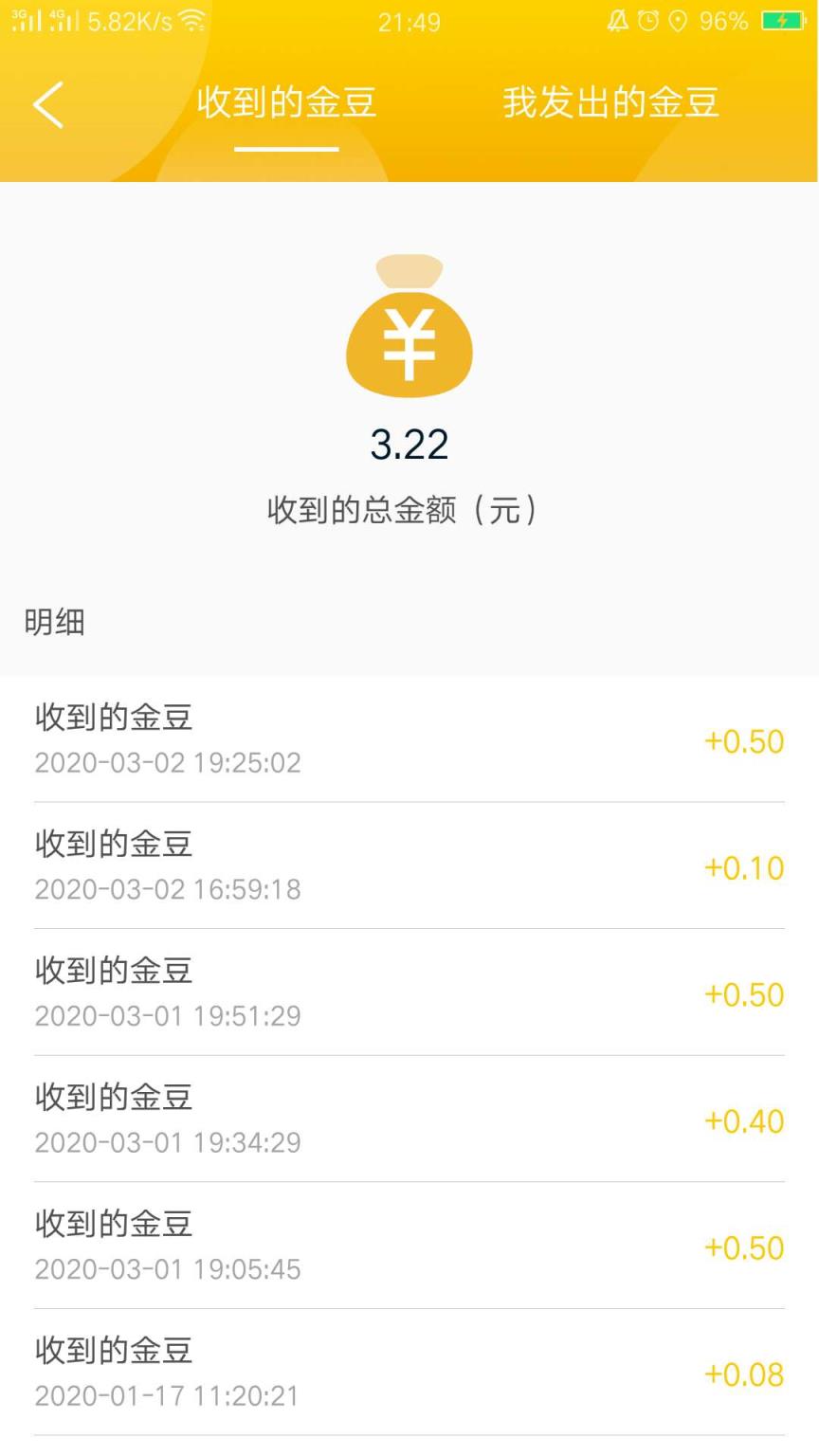Tap the Wi-Fi signal icon in status bar
This screenshot has height=1456, width=819.
tap(192, 21)
